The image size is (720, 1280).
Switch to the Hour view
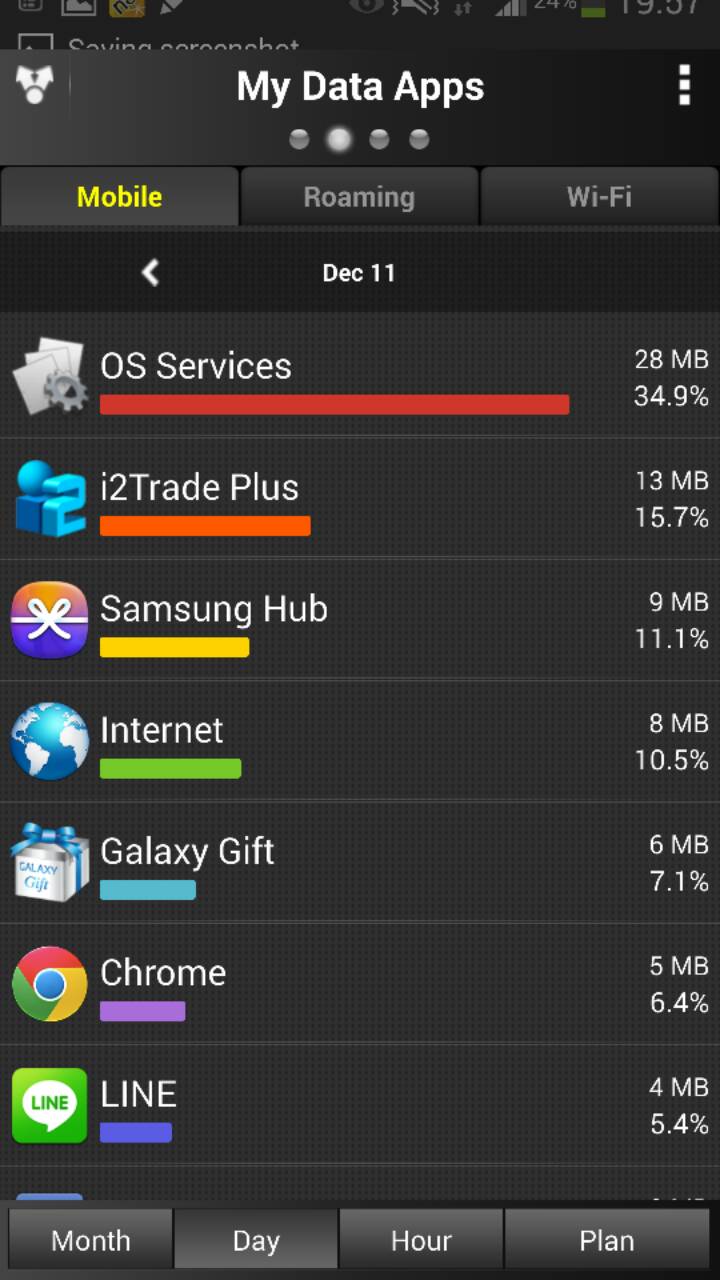point(421,1240)
